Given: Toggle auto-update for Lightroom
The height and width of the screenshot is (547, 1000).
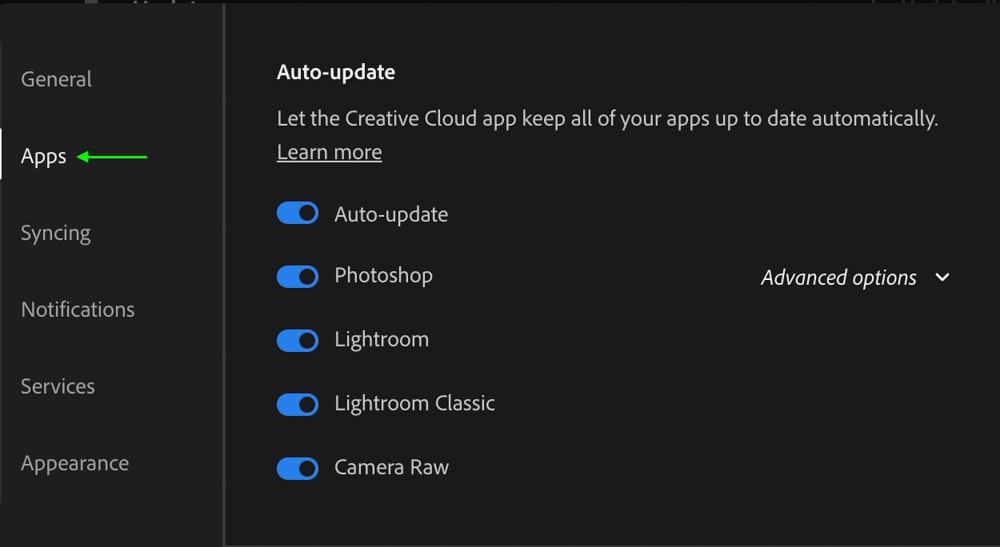Looking at the screenshot, I should pyautogui.click(x=297, y=340).
